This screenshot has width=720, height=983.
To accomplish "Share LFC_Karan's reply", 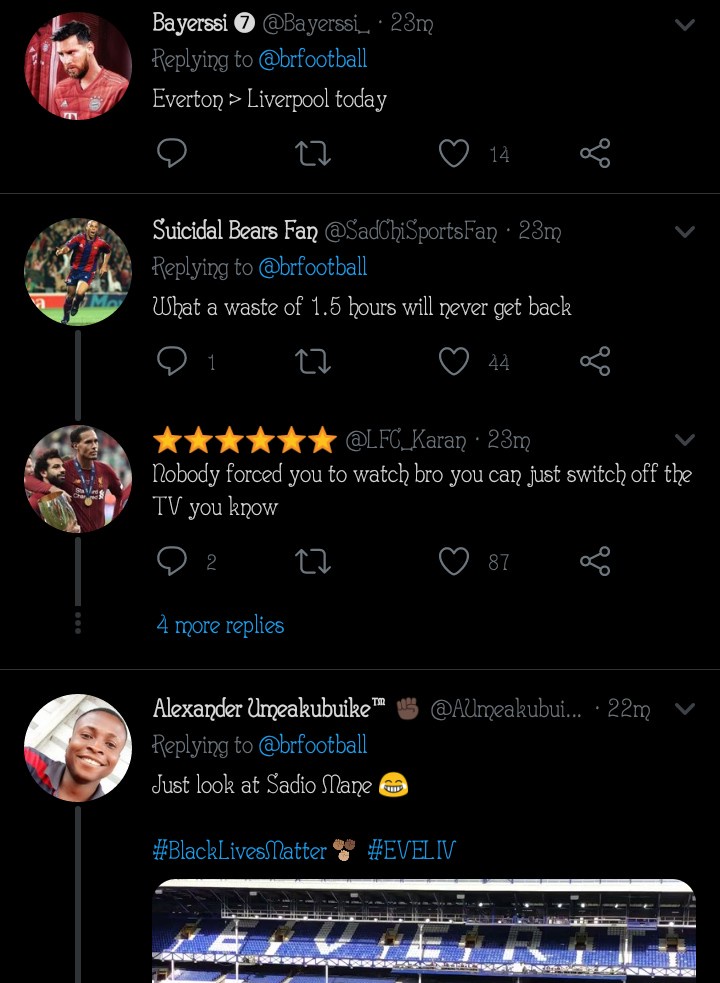I will (595, 561).
